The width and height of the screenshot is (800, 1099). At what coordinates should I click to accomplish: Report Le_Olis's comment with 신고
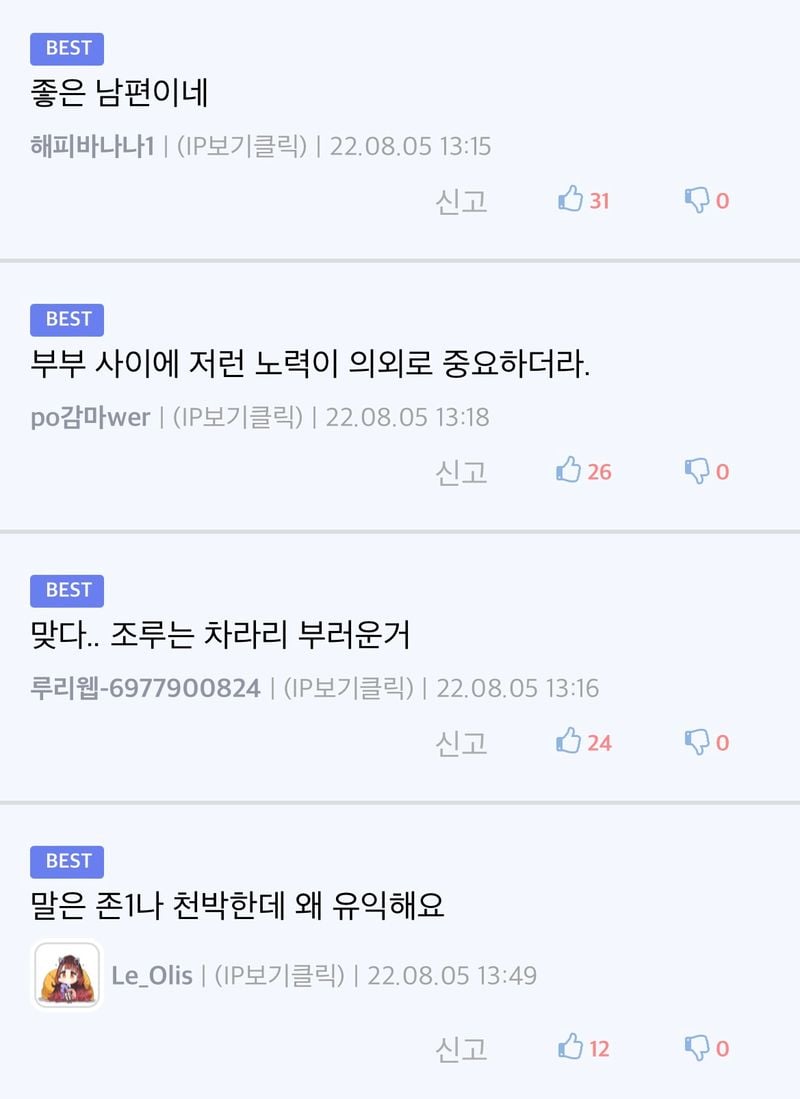click(x=461, y=1049)
